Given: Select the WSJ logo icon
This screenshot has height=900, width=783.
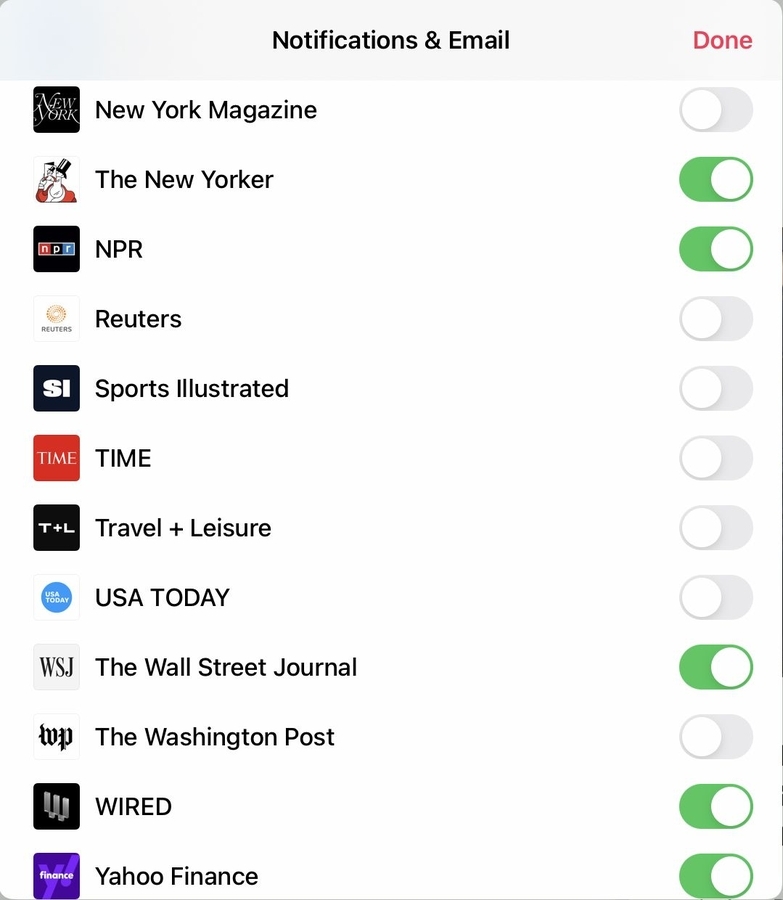Looking at the screenshot, I should tap(56, 667).
